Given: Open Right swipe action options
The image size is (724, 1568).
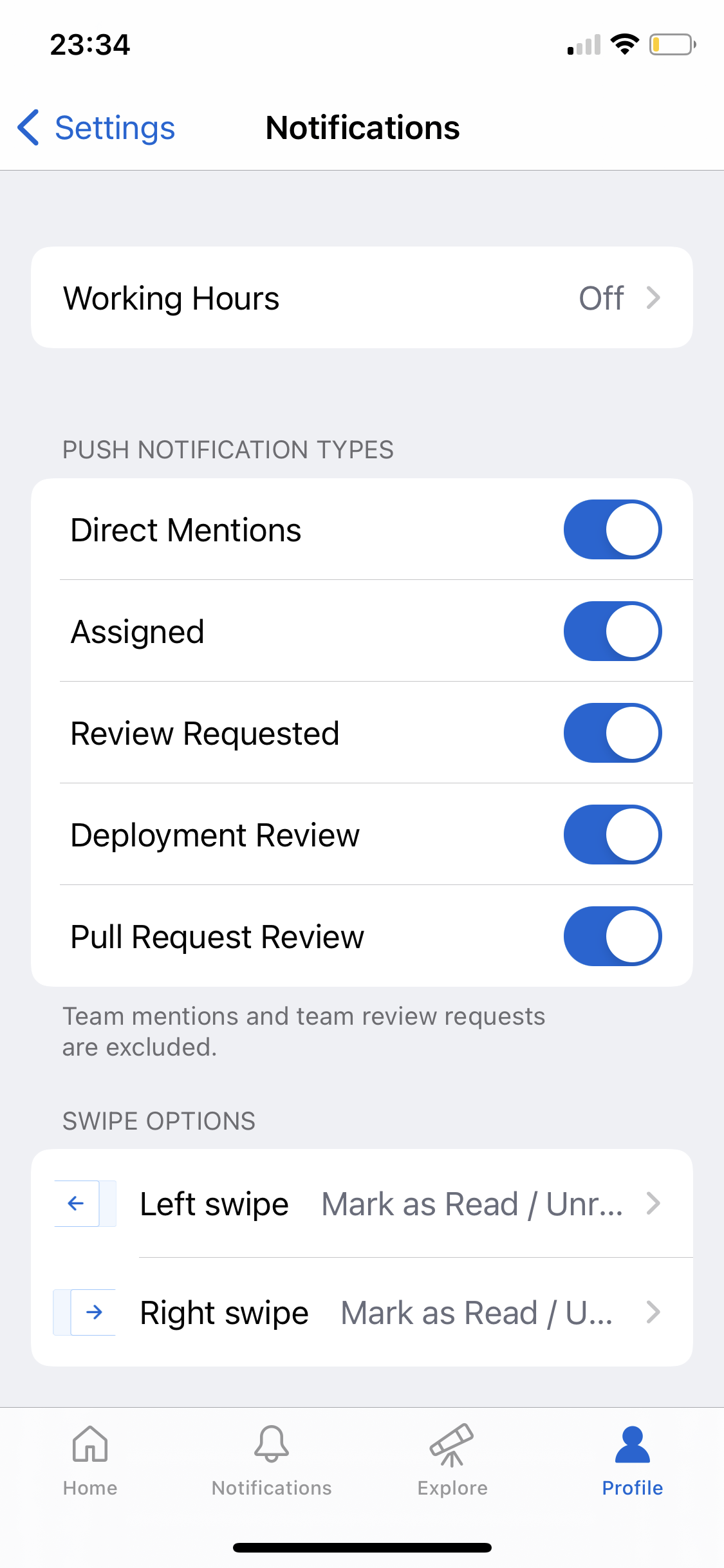Looking at the screenshot, I should pos(654,1312).
